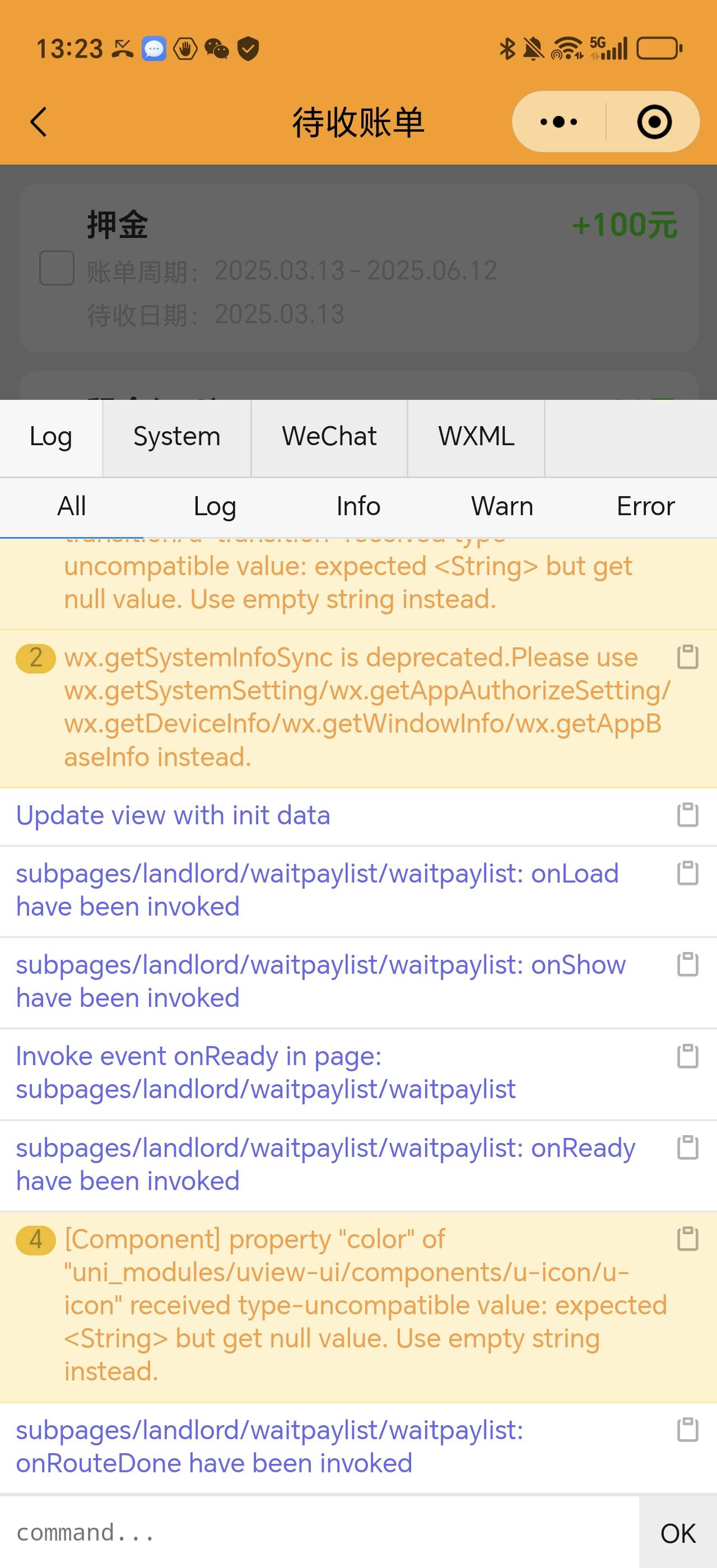Image resolution: width=717 pixels, height=1568 pixels.
Task: Select the top-level Log tab
Action: 51,437
